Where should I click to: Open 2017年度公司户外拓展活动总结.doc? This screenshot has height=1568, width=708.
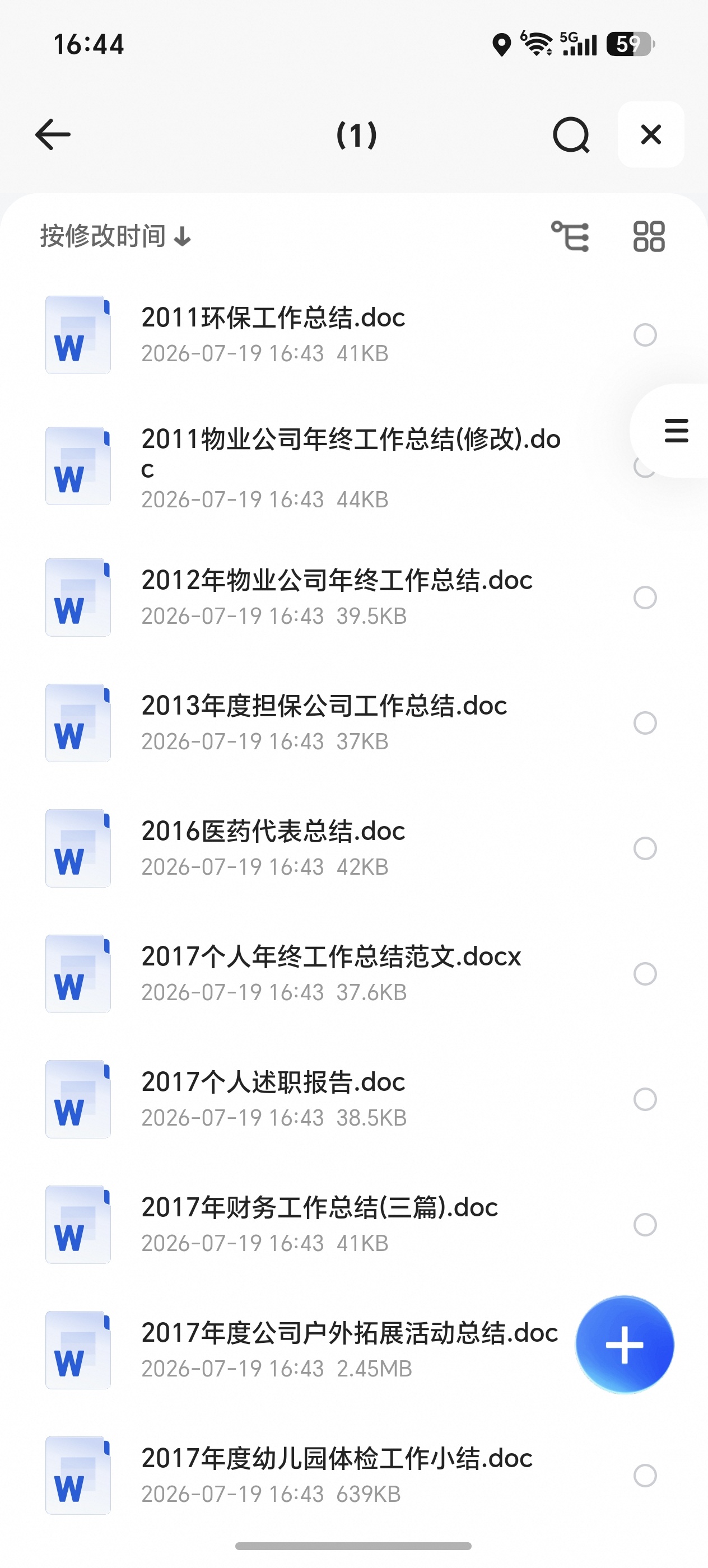pyautogui.click(x=304, y=1350)
